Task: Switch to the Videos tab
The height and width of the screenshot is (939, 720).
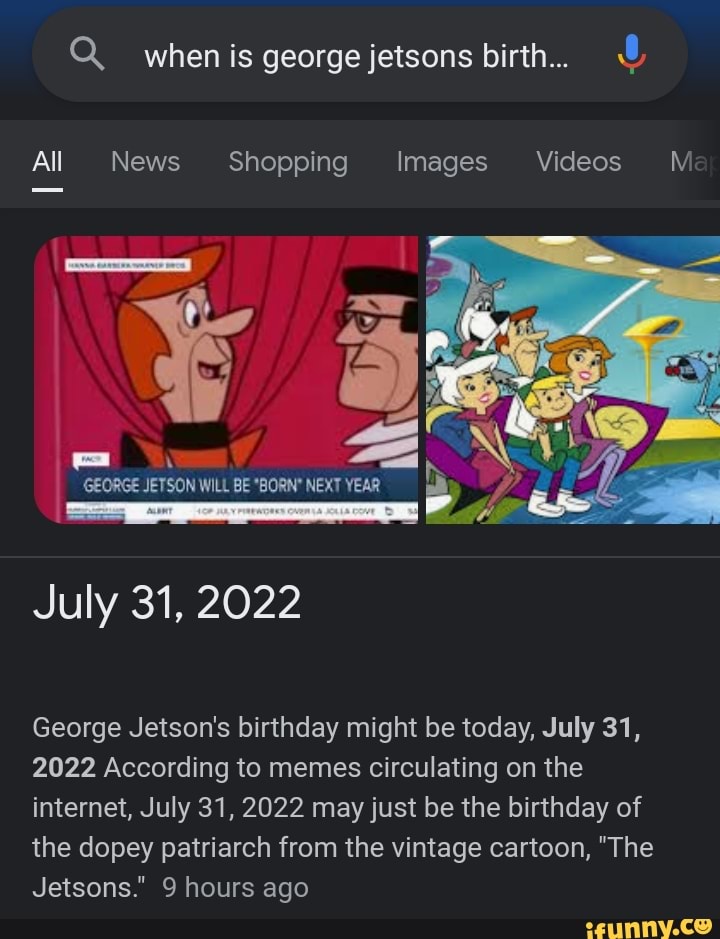Action: click(x=578, y=162)
